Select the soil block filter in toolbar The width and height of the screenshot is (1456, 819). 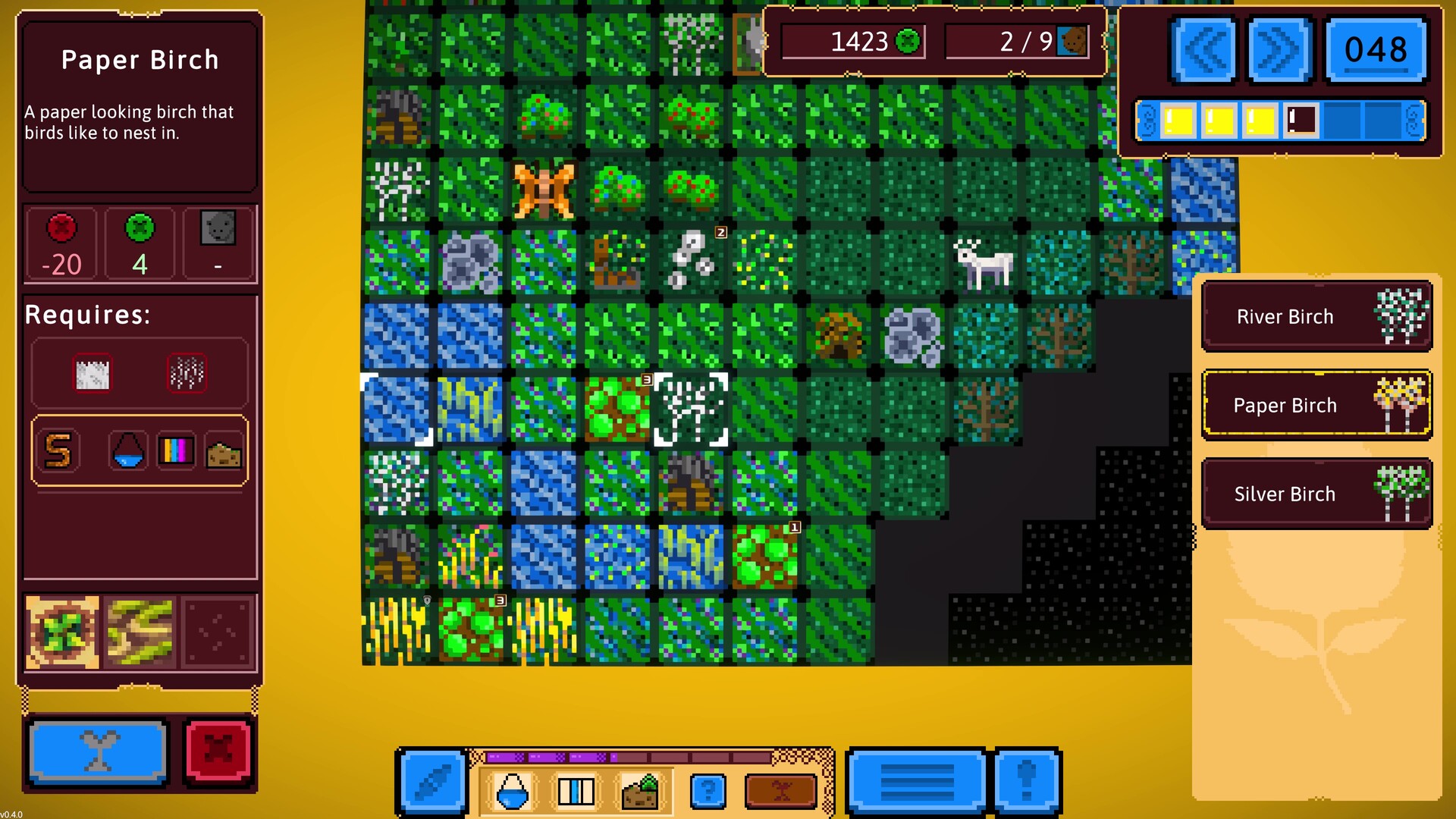tap(639, 791)
